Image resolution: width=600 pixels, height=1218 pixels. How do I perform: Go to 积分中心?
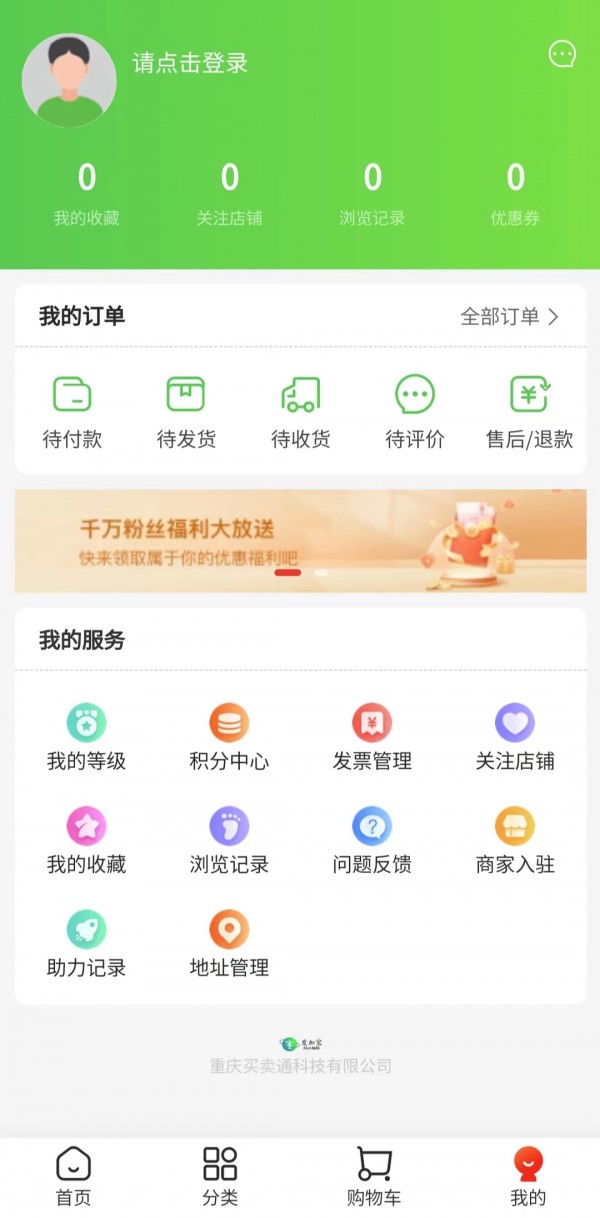click(229, 737)
